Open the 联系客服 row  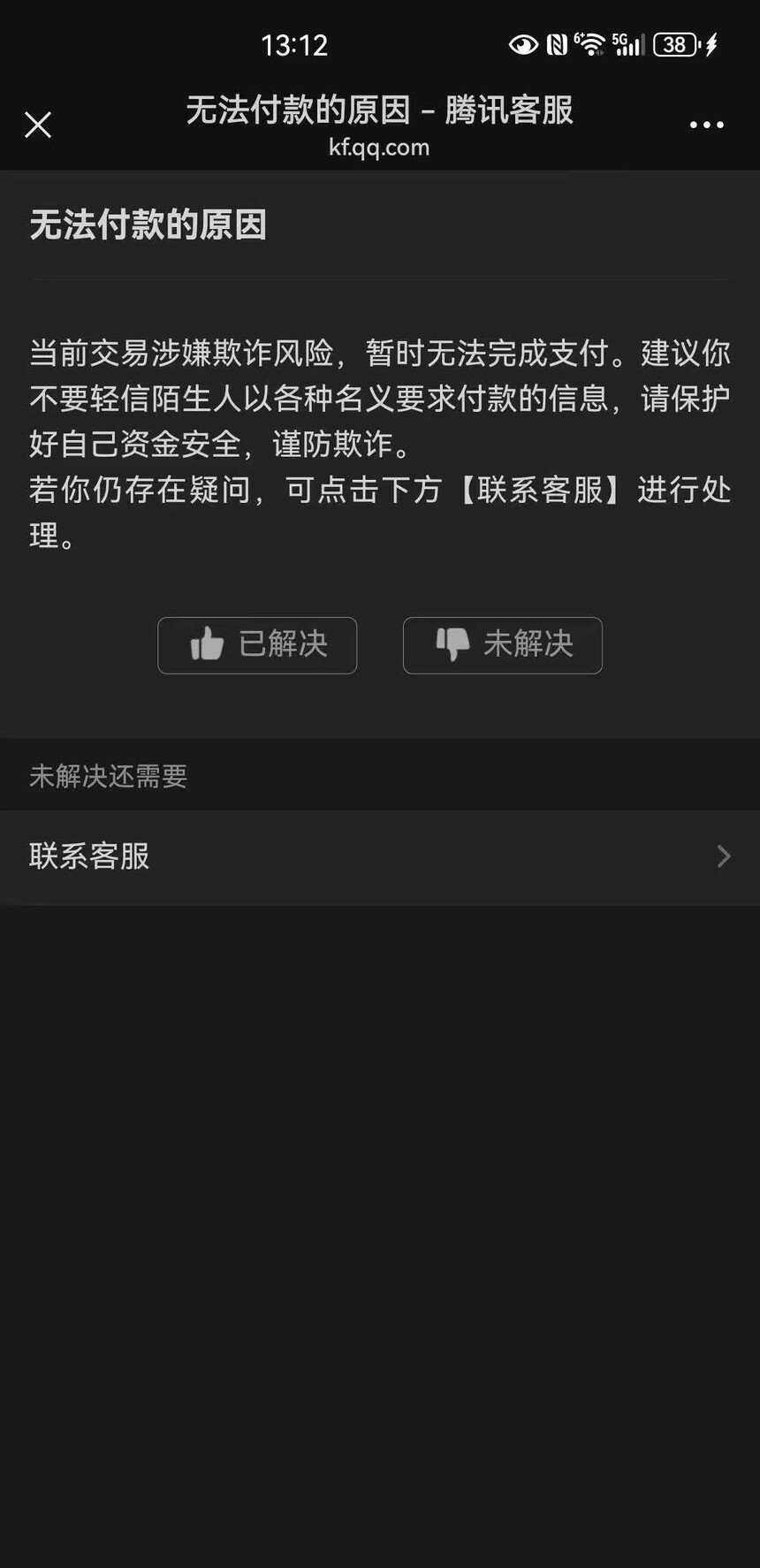point(380,856)
